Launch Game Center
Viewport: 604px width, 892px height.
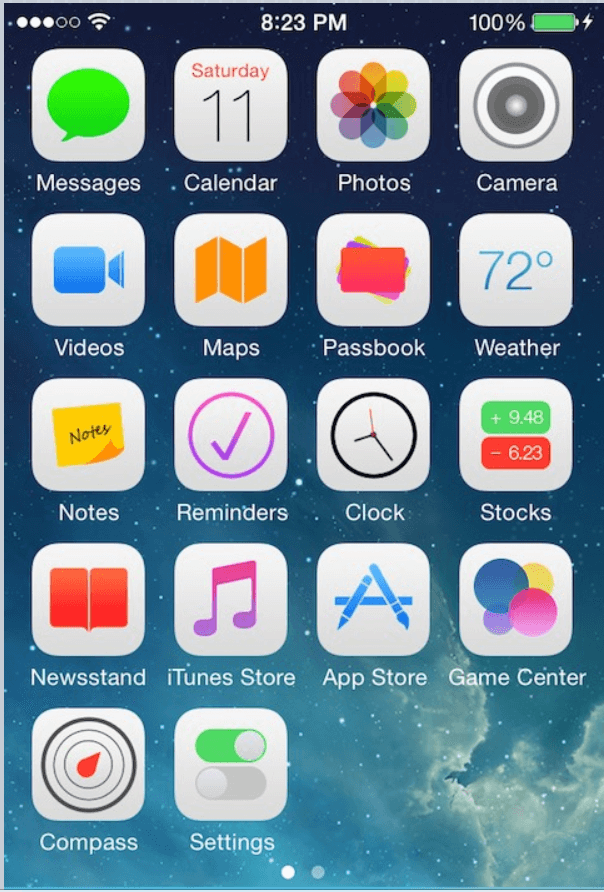(516, 600)
